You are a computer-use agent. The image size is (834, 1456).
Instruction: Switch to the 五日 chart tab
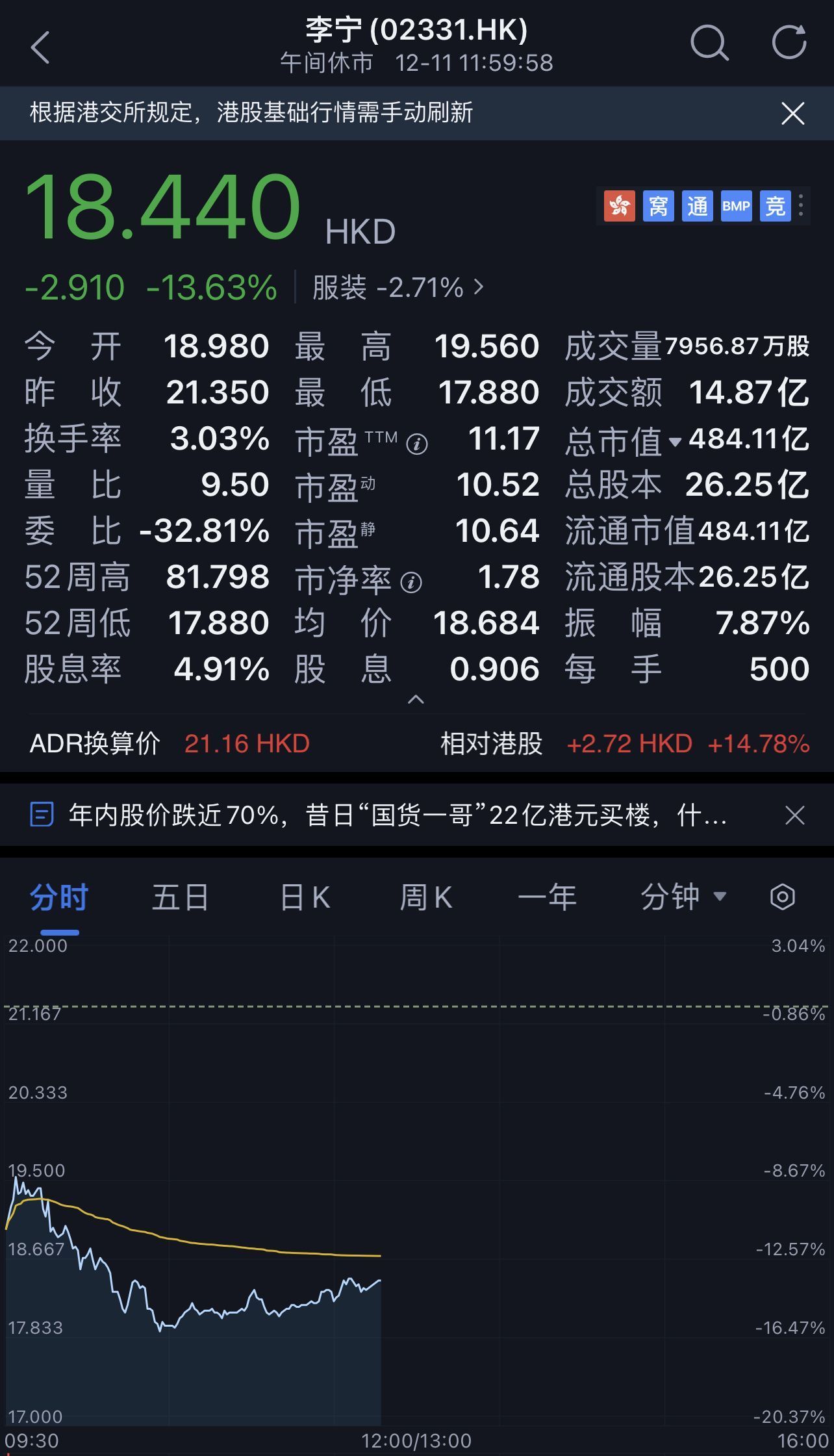[x=180, y=898]
